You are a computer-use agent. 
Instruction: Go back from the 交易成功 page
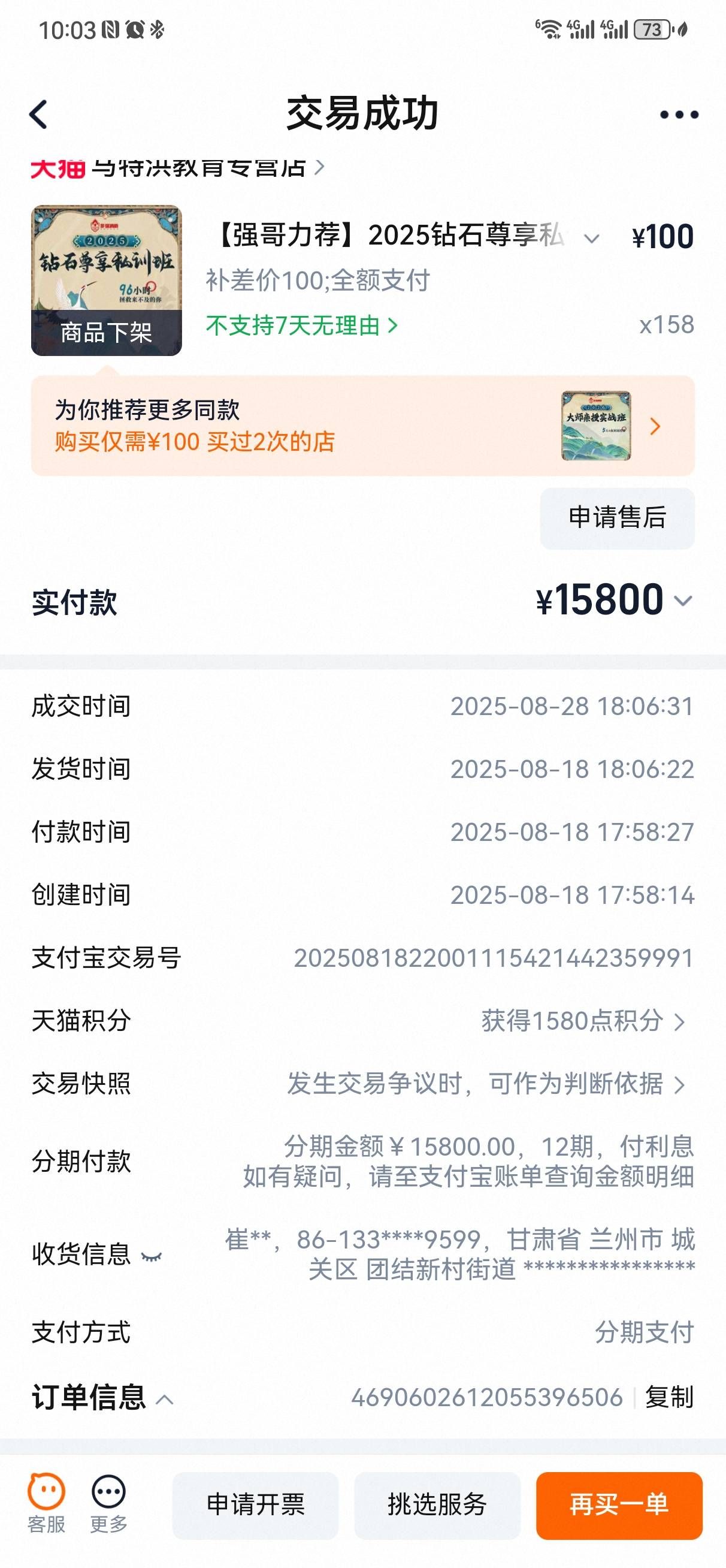[x=38, y=114]
